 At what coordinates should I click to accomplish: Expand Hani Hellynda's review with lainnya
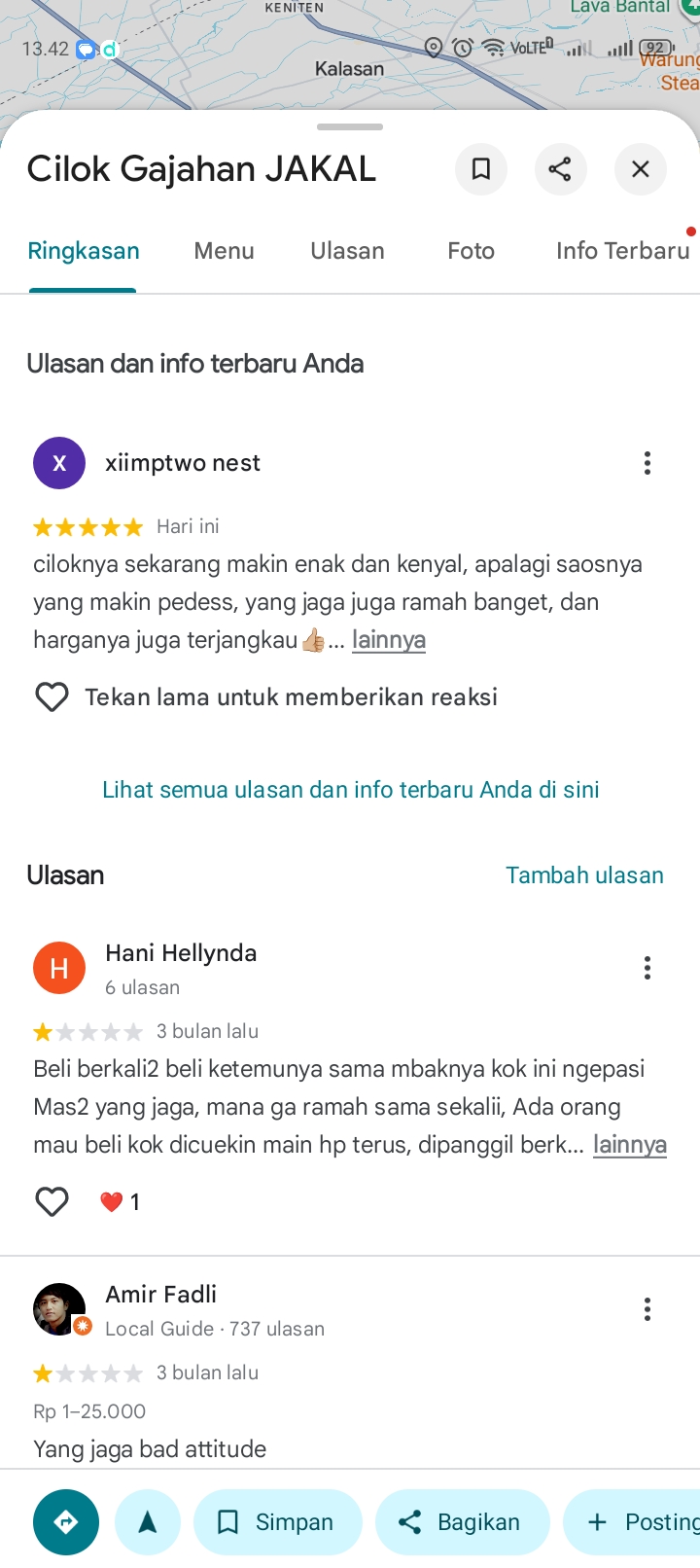click(629, 1145)
